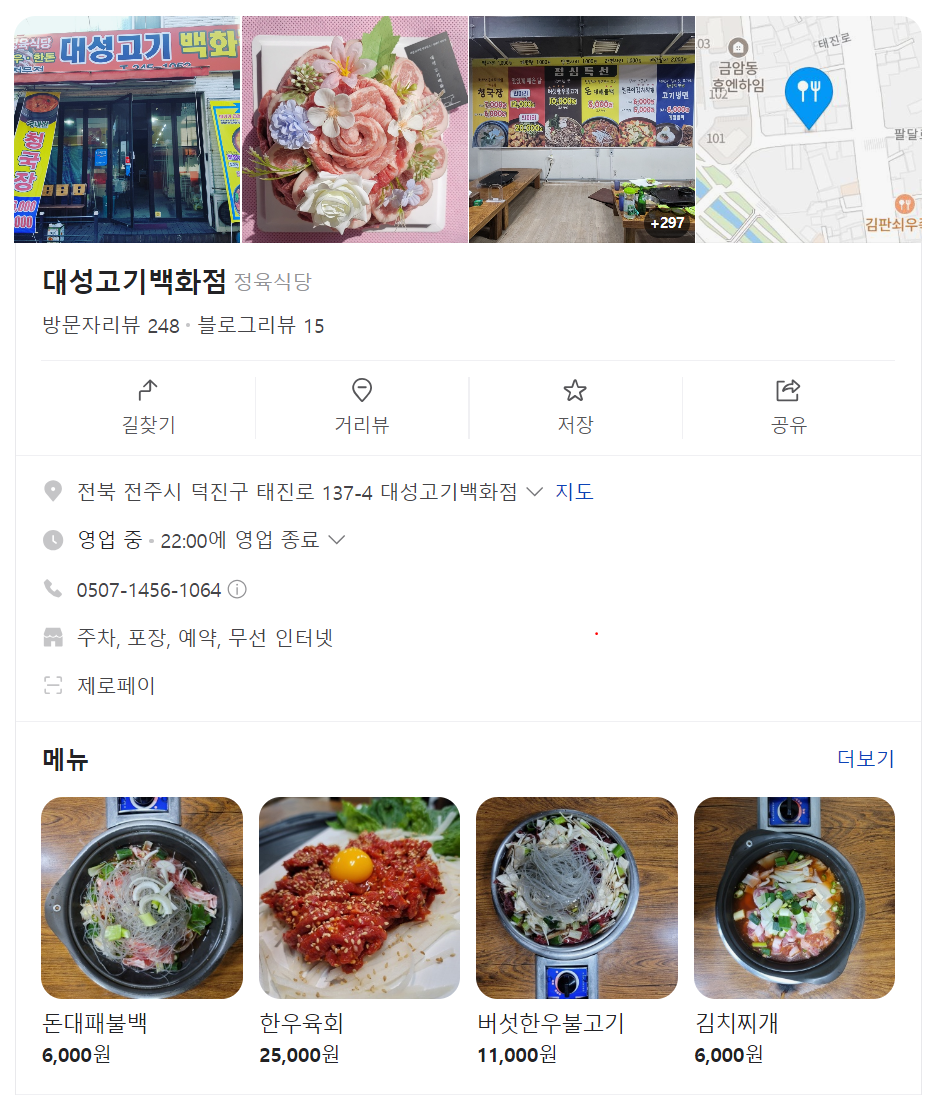The height and width of the screenshot is (1095, 927).
Task: Open 돈대패불백 menu item
Action: pos(142,898)
